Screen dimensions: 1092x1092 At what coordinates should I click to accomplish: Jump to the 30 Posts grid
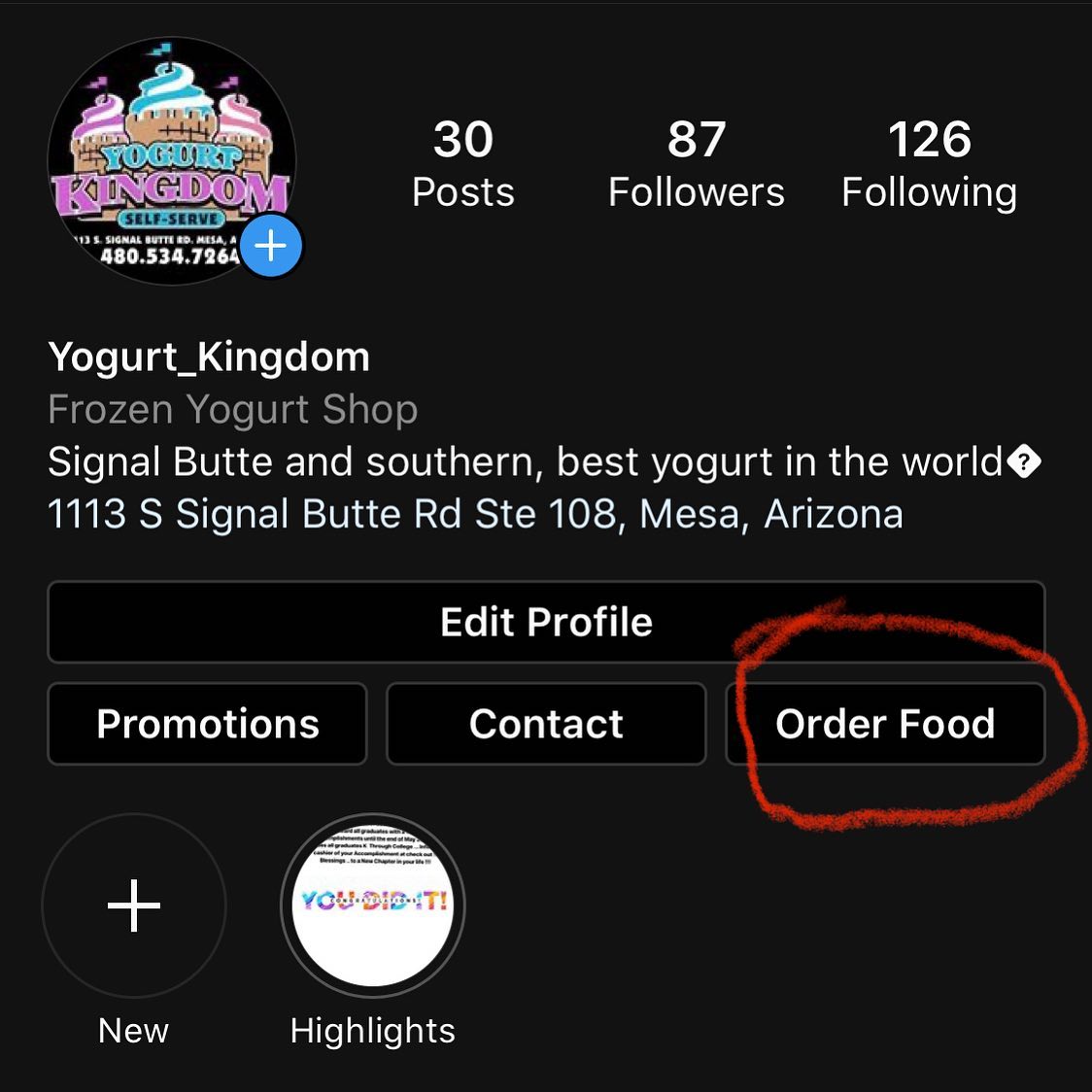tap(463, 164)
